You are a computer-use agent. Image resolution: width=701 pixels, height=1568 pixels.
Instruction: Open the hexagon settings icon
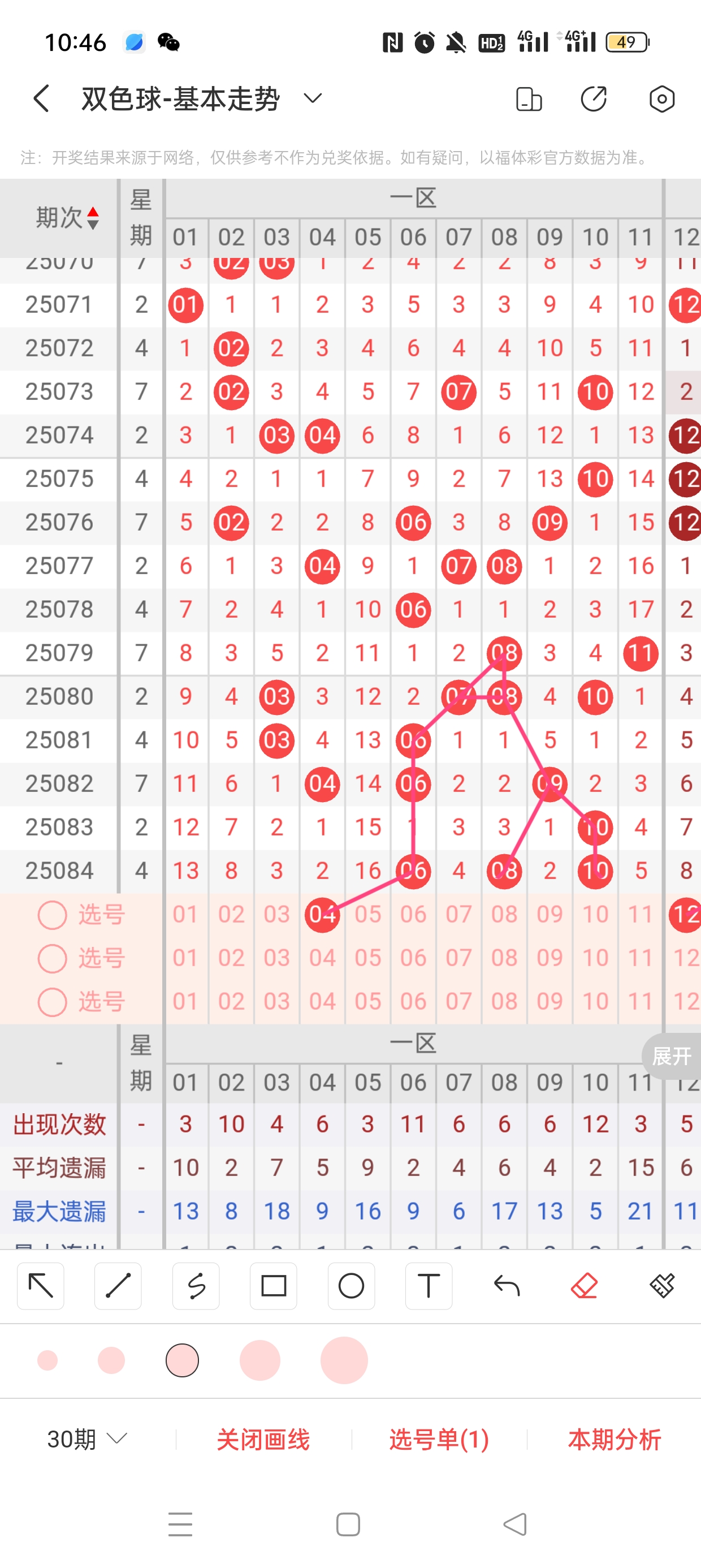pyautogui.click(x=661, y=98)
